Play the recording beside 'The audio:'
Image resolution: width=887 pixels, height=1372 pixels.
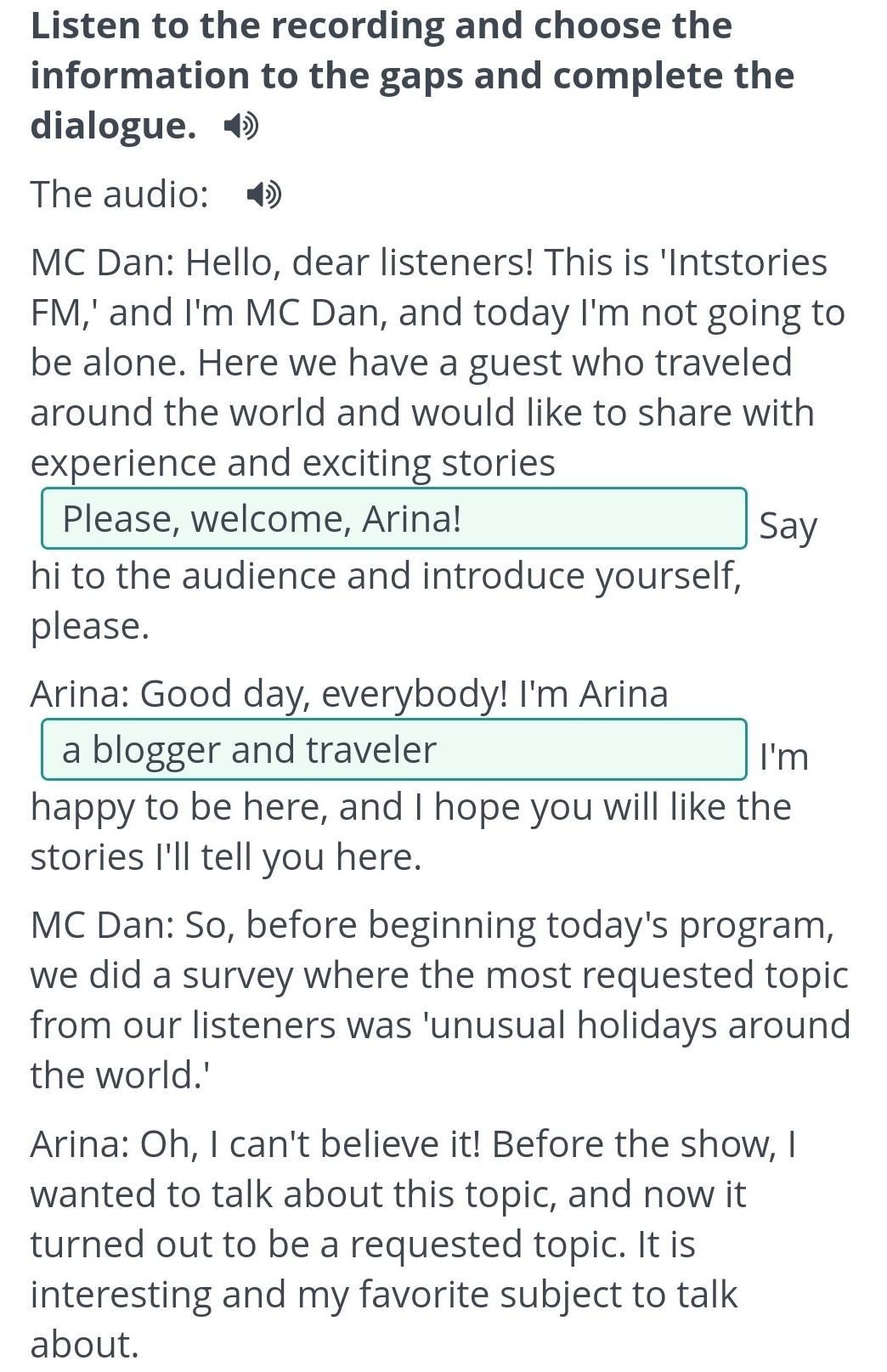(x=263, y=195)
